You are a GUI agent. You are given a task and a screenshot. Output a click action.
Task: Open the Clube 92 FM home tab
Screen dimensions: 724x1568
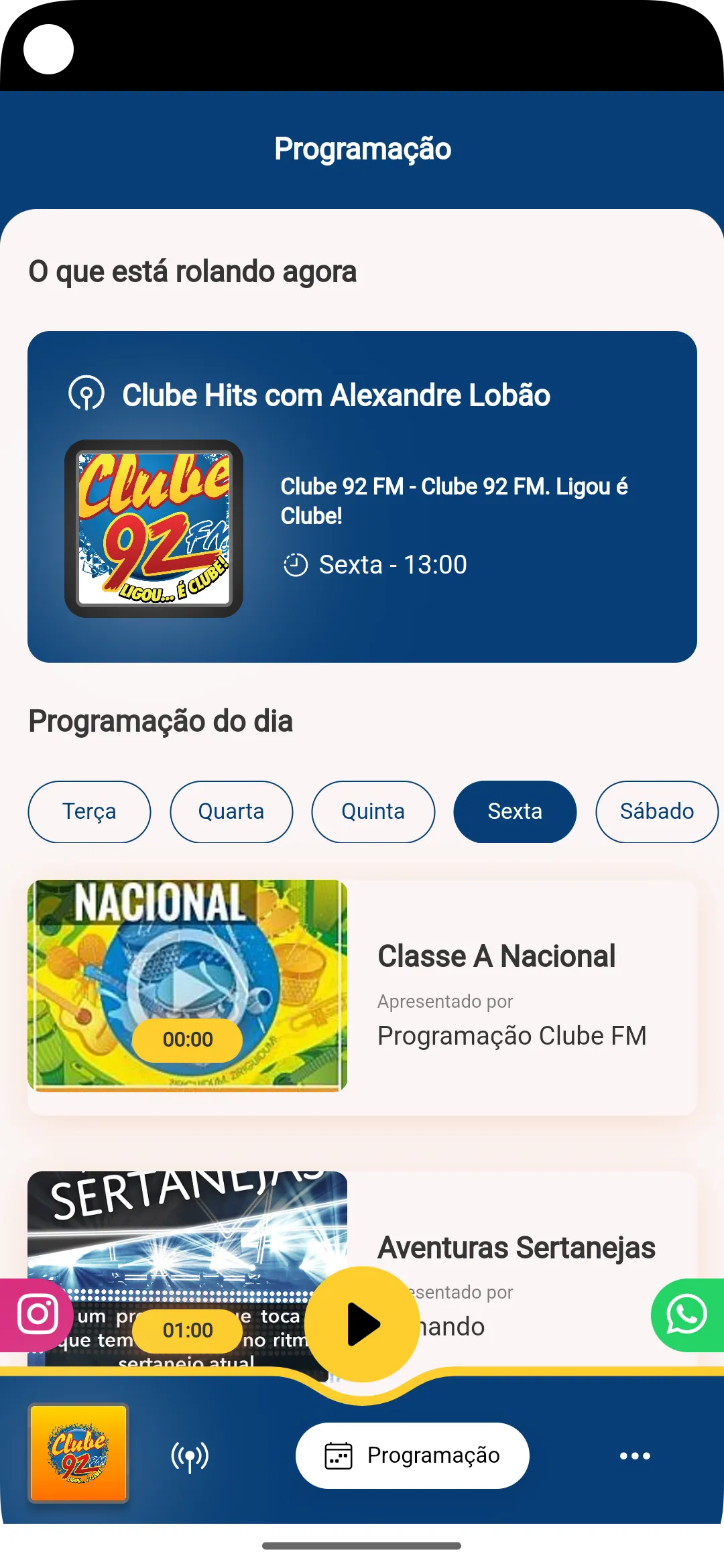[78, 1453]
